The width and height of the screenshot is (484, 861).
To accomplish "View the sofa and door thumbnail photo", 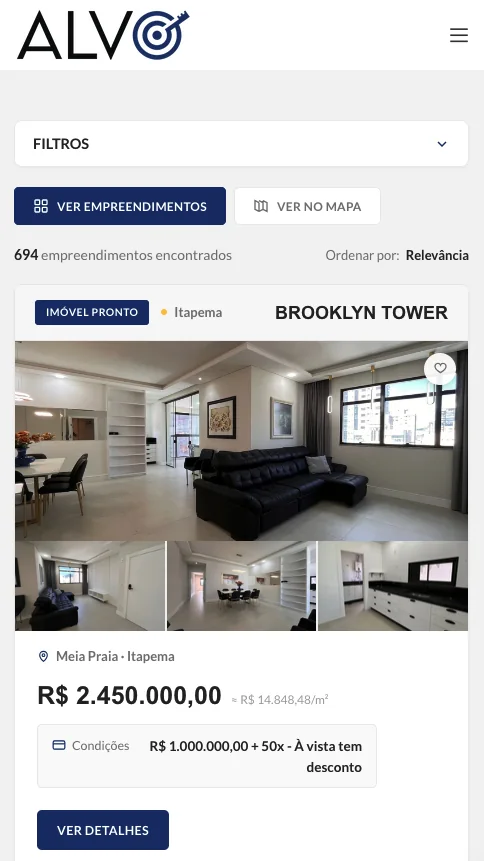I will (x=90, y=586).
